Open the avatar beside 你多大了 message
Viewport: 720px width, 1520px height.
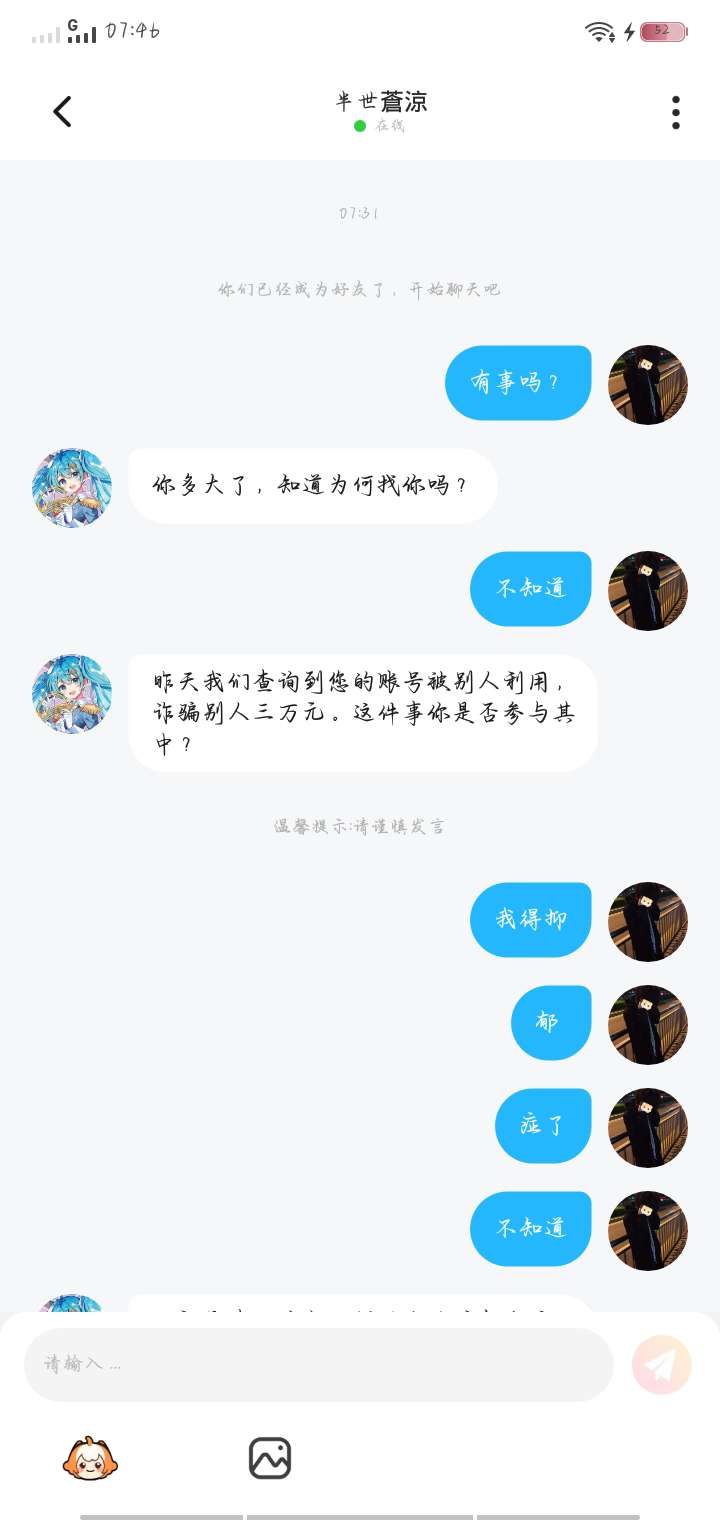click(x=72, y=487)
